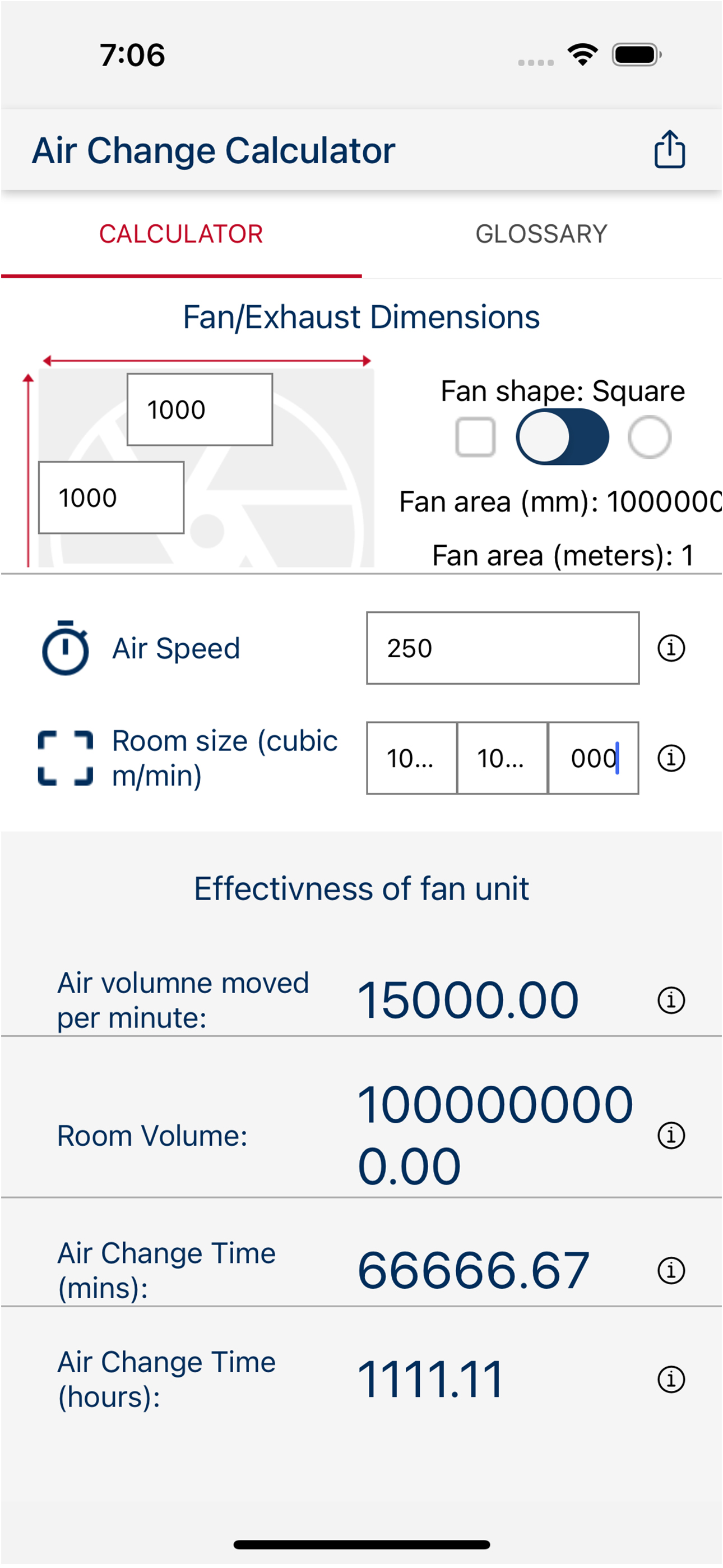Select the square fan shape checkbox
The image size is (723, 1568).
[477, 437]
